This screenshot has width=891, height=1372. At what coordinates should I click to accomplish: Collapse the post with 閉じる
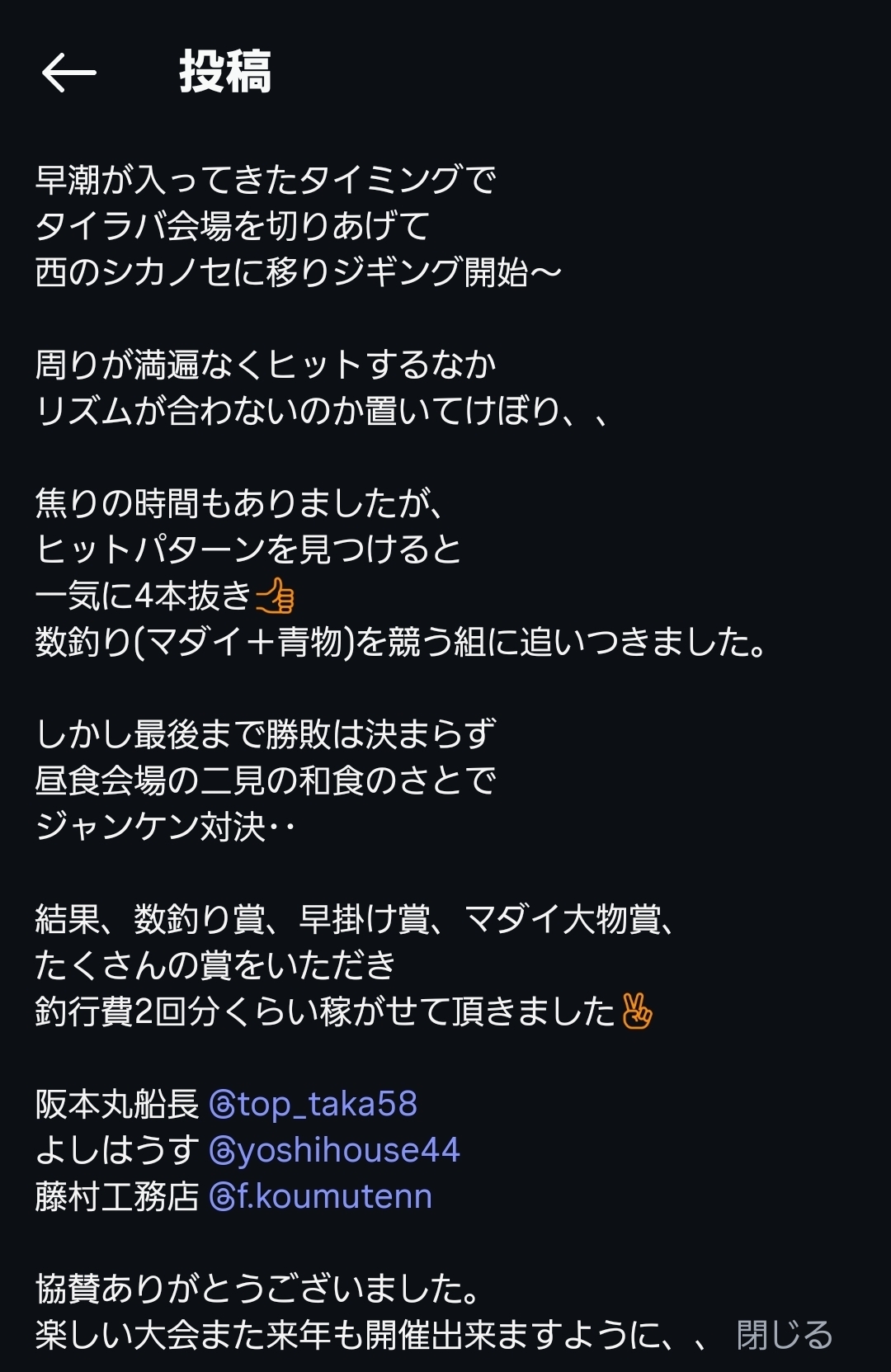pos(785,1335)
